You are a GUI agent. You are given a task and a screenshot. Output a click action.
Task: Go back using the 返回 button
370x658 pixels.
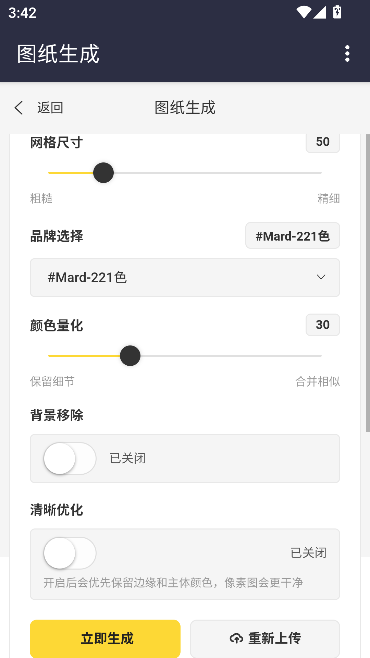pos(39,108)
